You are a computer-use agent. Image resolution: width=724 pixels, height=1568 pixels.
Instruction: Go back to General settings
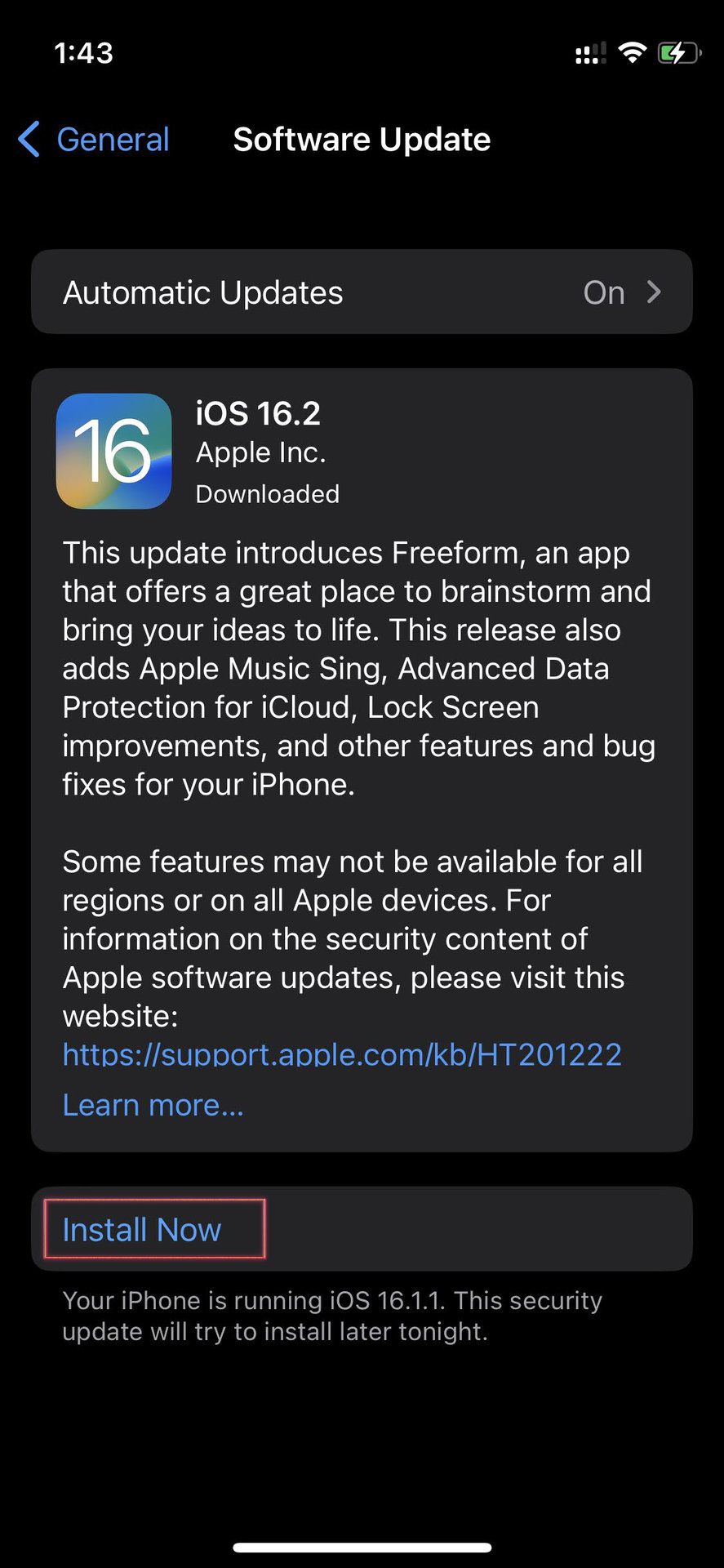pyautogui.click(x=95, y=140)
